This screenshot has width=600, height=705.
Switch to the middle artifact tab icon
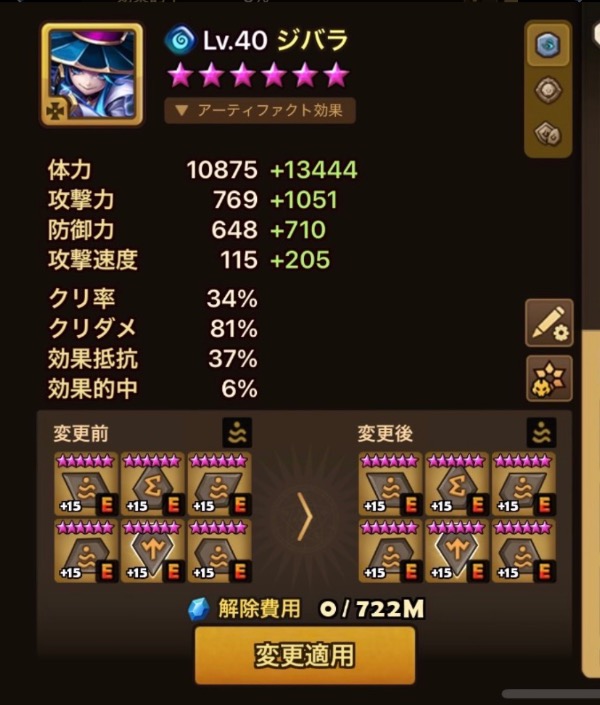(548, 90)
